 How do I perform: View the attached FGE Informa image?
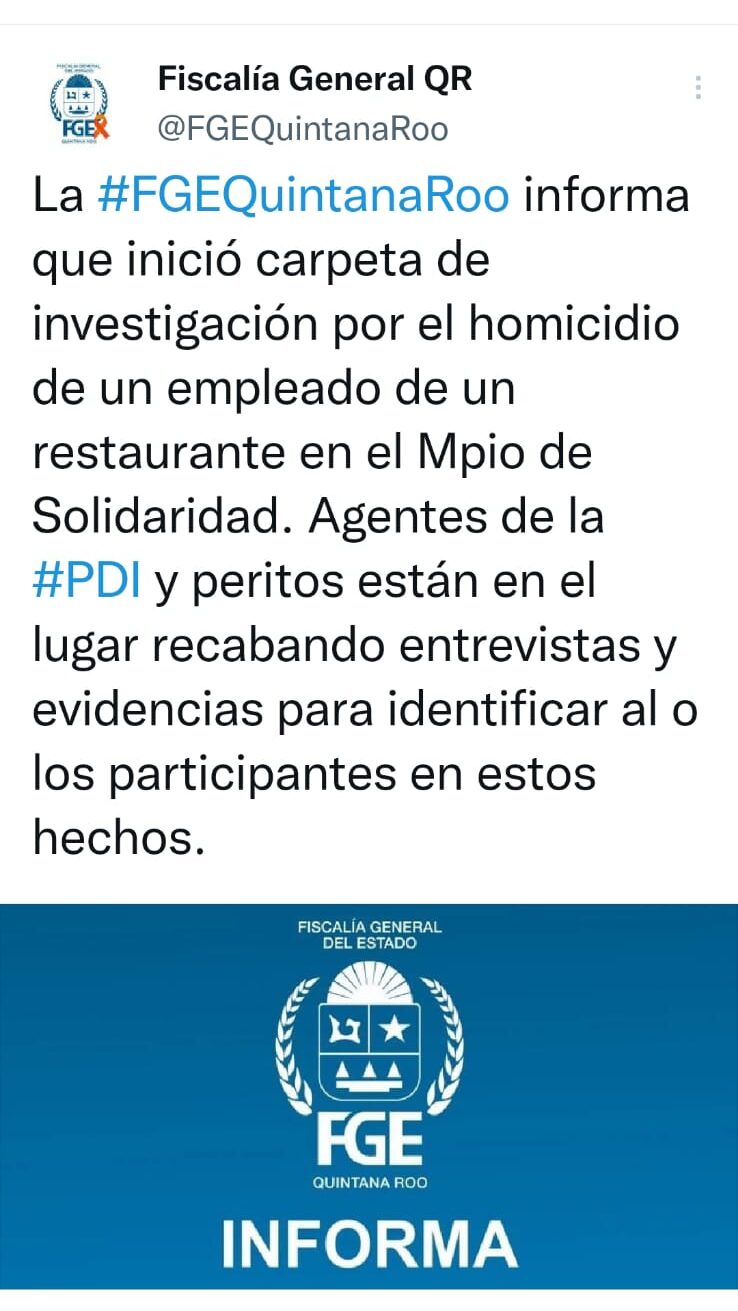point(369,1095)
